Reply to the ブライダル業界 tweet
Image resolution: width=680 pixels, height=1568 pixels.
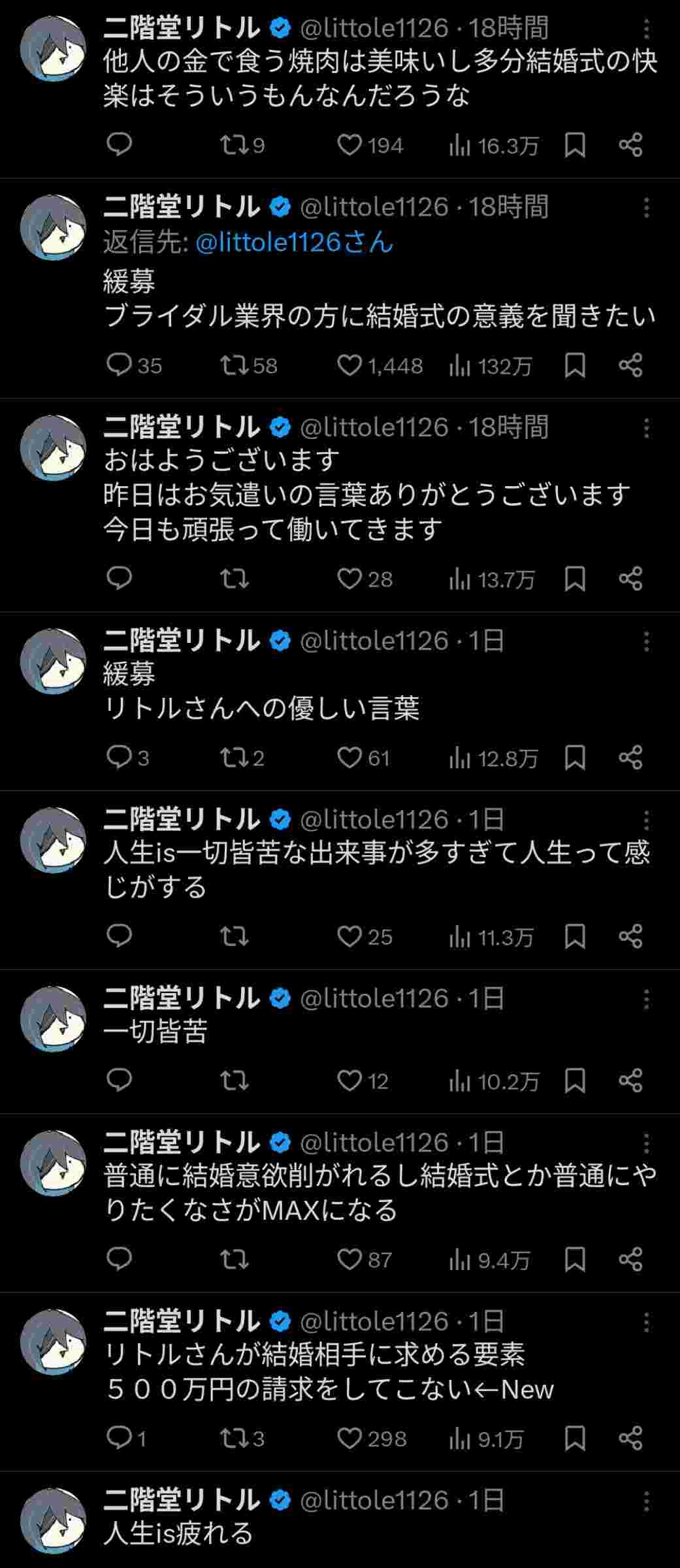(120, 365)
